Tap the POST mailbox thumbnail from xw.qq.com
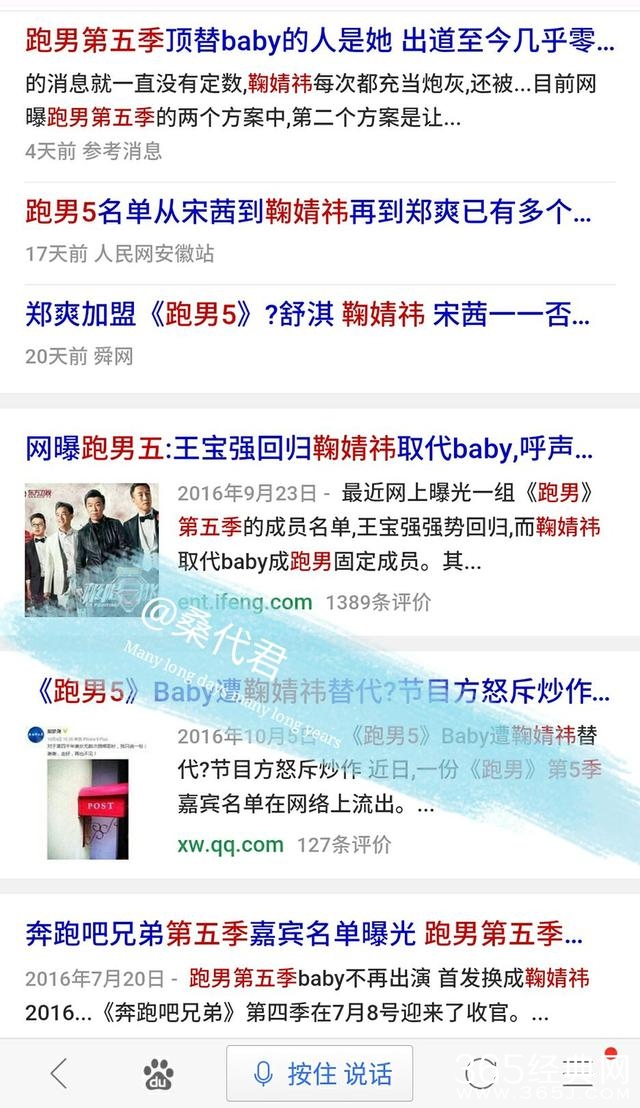This screenshot has width=640, height=1108. (88, 792)
